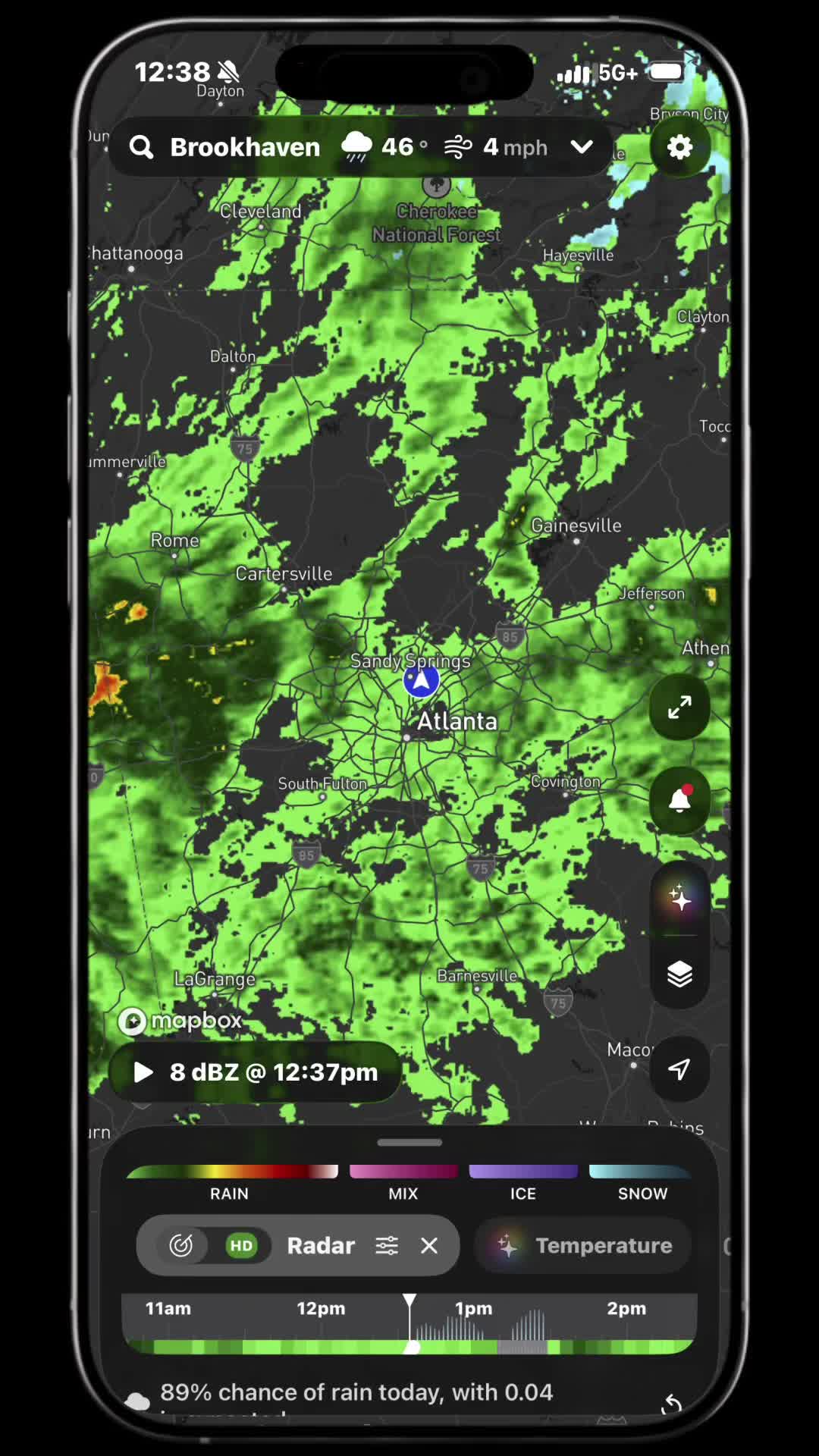Image resolution: width=819 pixels, height=1456 pixels.
Task: Expand the Brookhaven weather details dropdown
Action: coord(582,147)
